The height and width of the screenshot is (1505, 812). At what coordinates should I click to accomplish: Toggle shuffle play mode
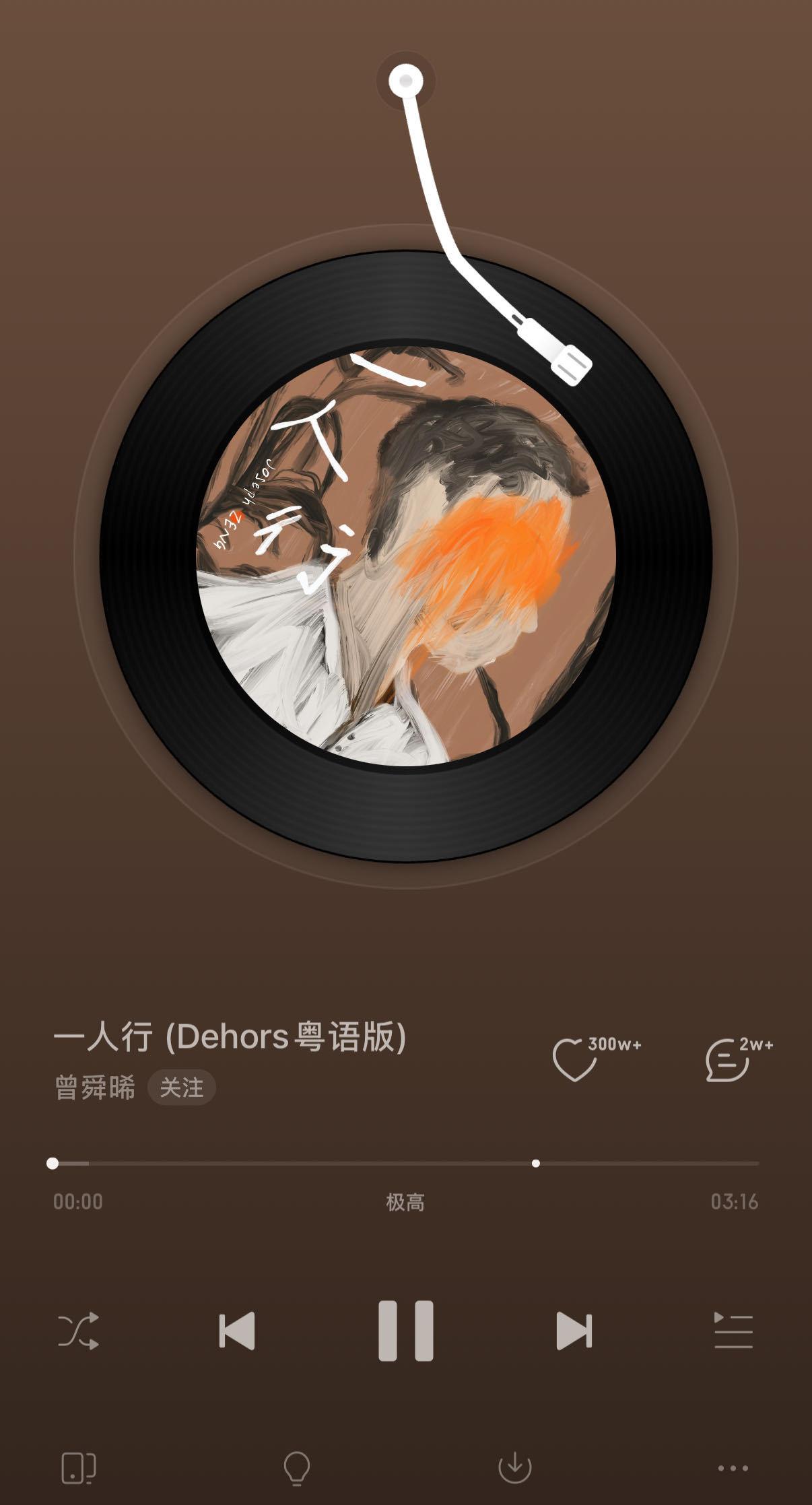click(x=79, y=1331)
